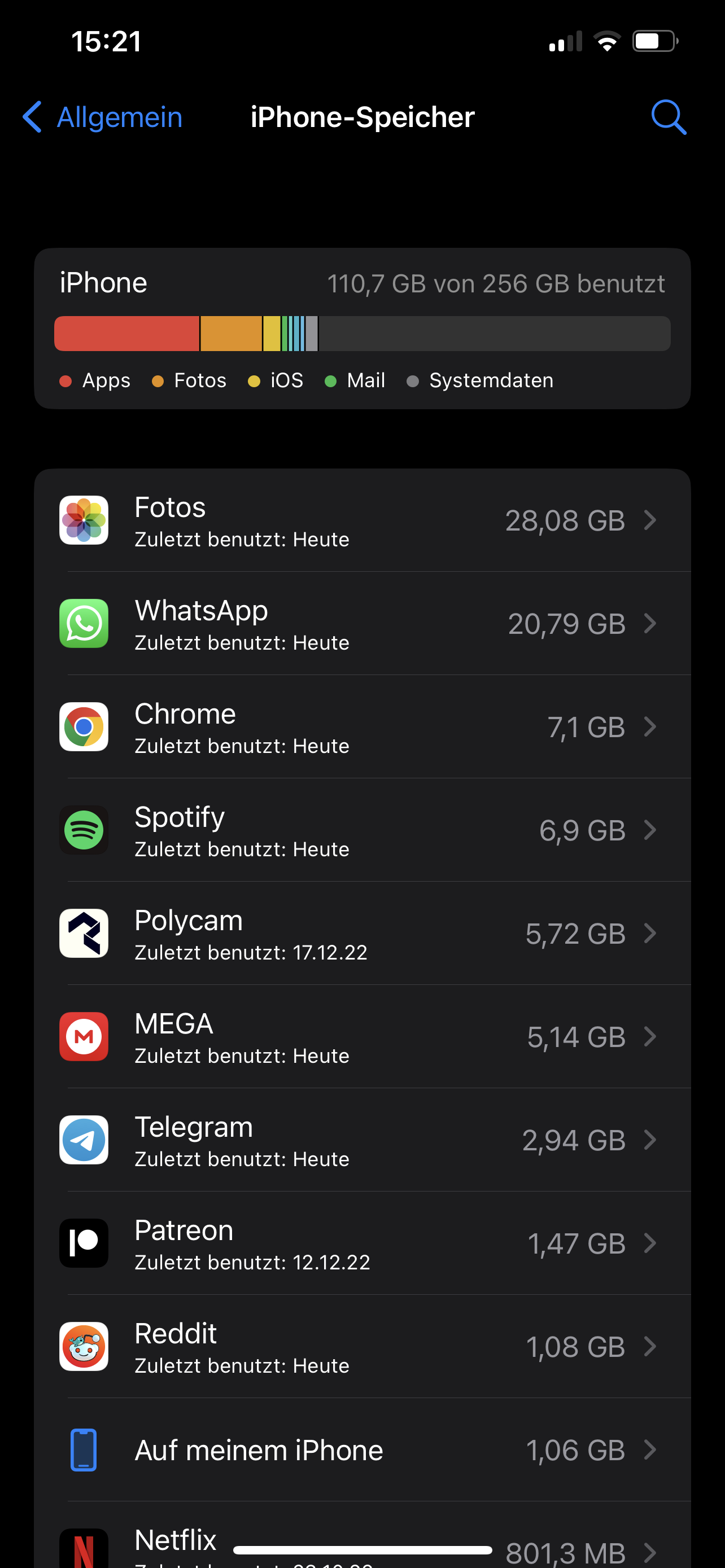This screenshot has height=1568, width=725.
Task: Open the Patreon entry
Action: [362, 1243]
